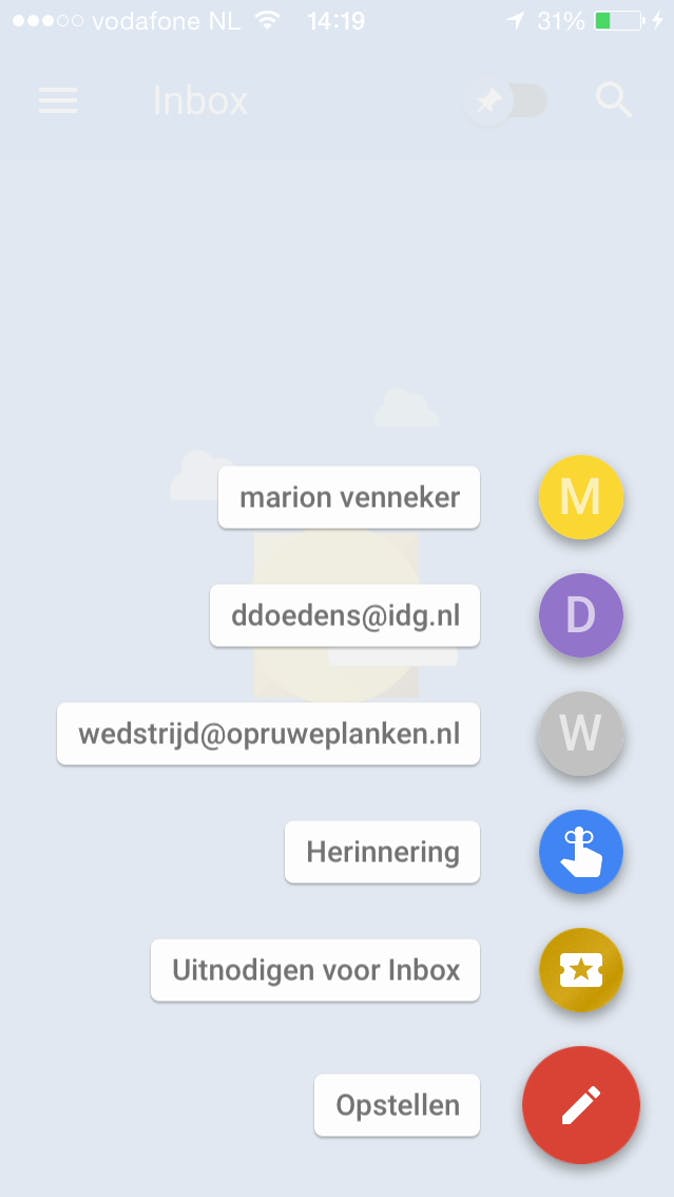The image size is (674, 1197).
Task: Start a message to ddoedens@idg.nl
Action: pos(580,615)
